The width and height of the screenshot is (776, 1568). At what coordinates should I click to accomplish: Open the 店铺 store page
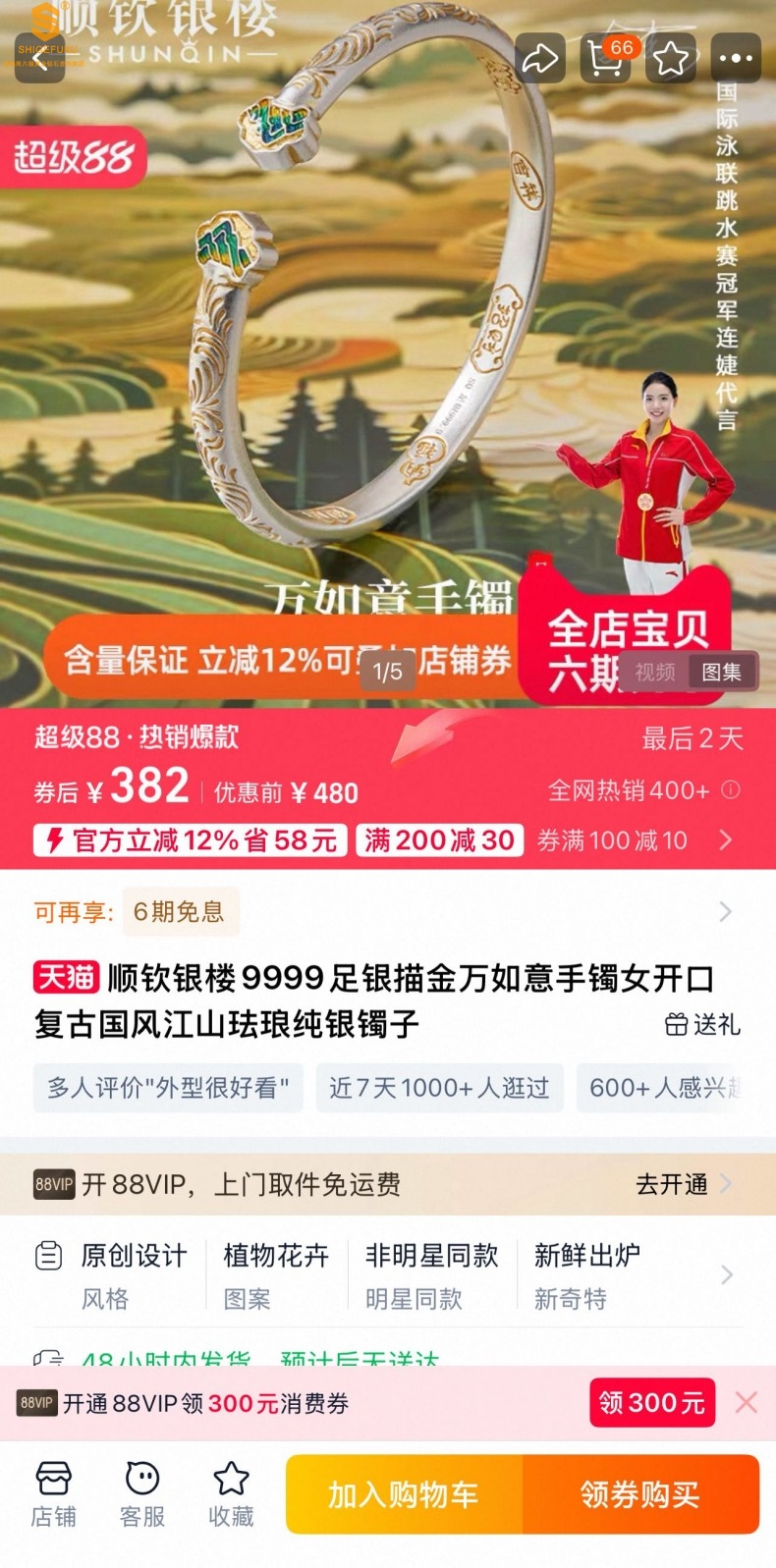click(x=53, y=1494)
